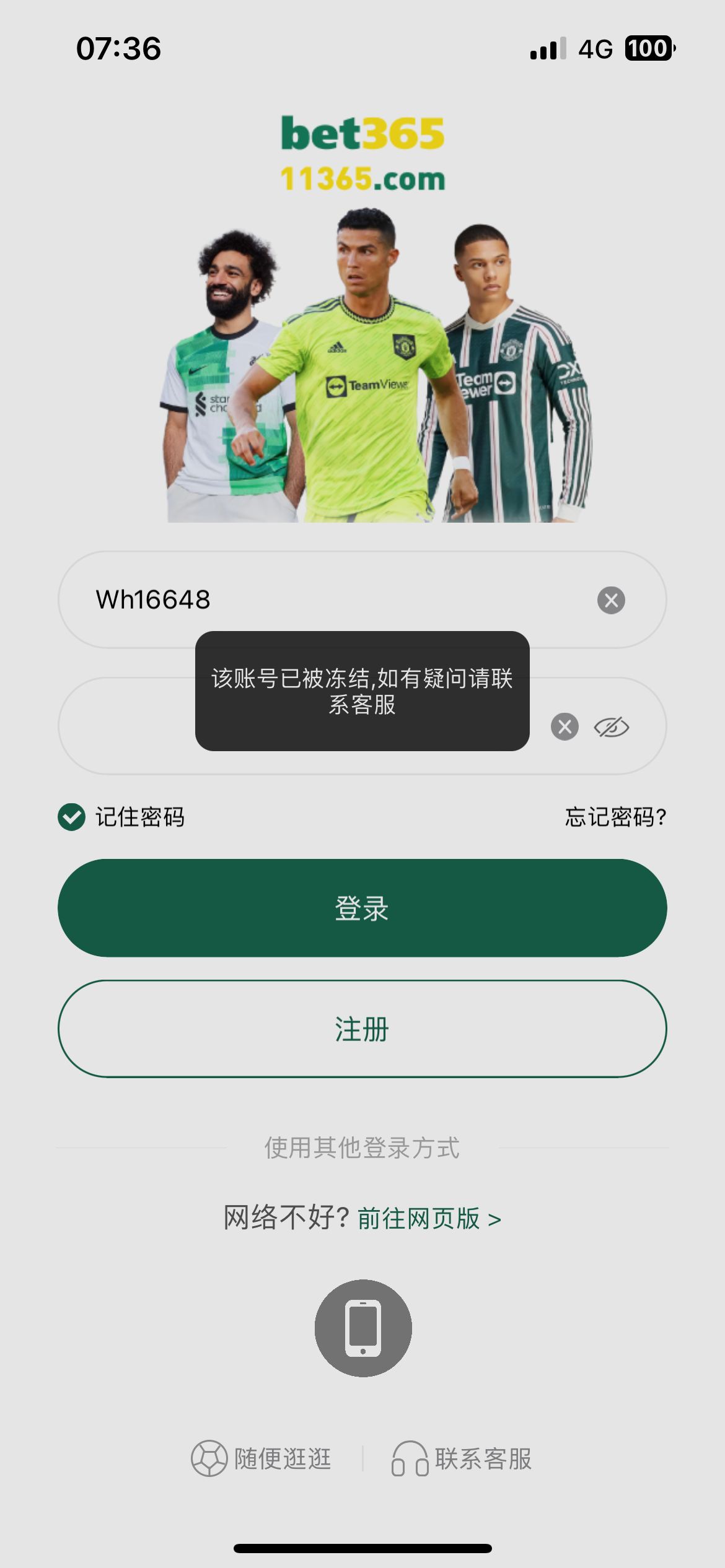This screenshot has height=1568, width=725.
Task: Dismiss the account frozen toast message
Action: pyautogui.click(x=362, y=692)
